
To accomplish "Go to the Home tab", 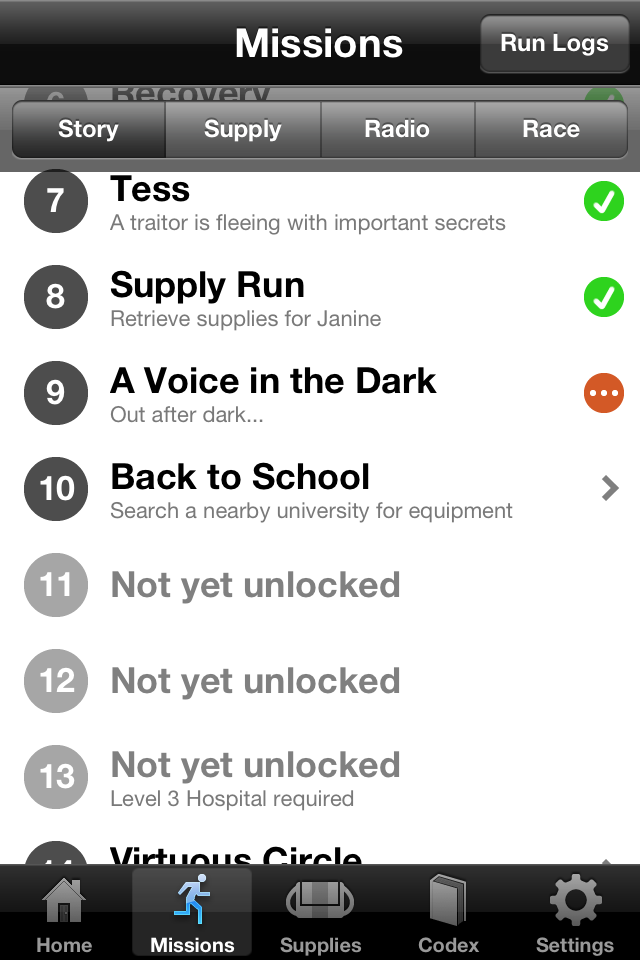I will [x=64, y=914].
